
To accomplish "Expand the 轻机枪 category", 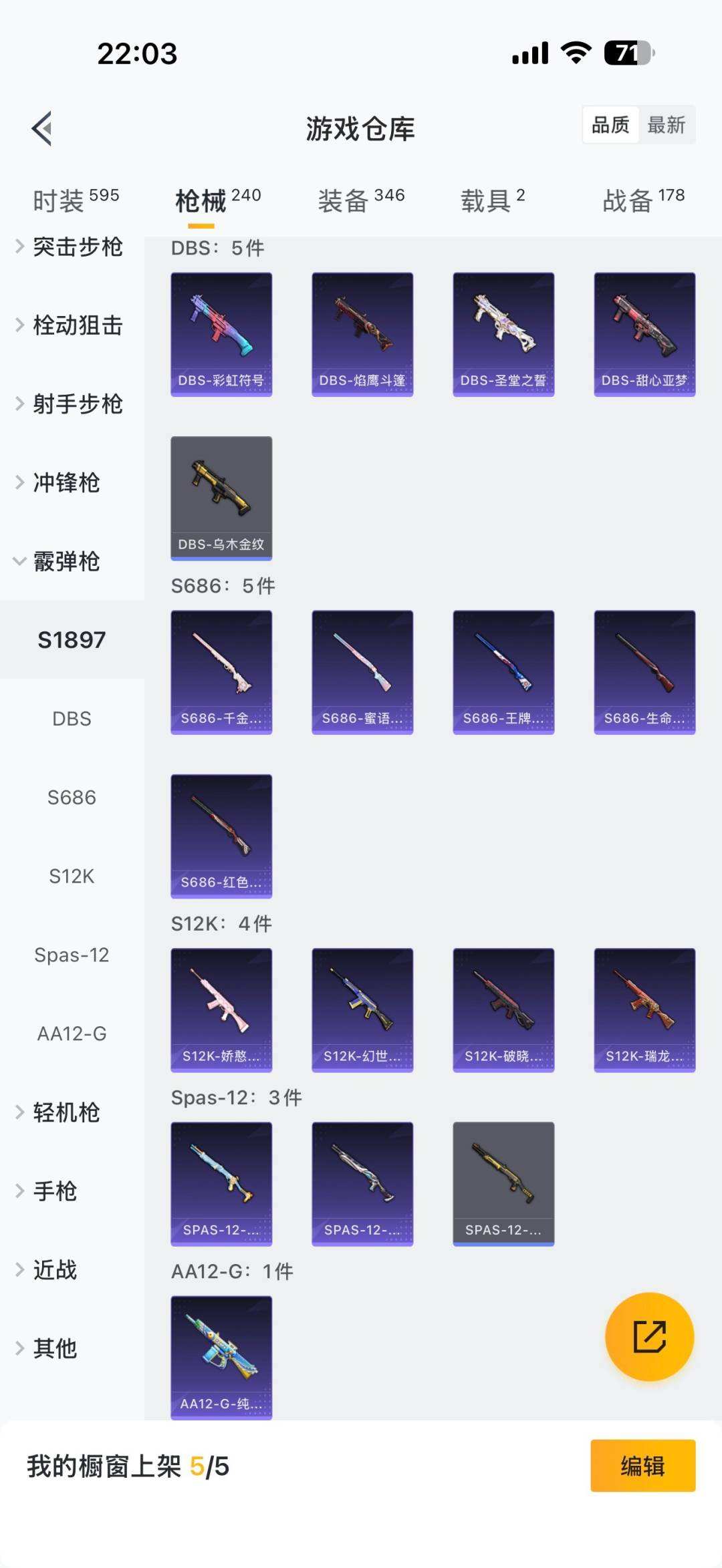I will coord(67,1112).
